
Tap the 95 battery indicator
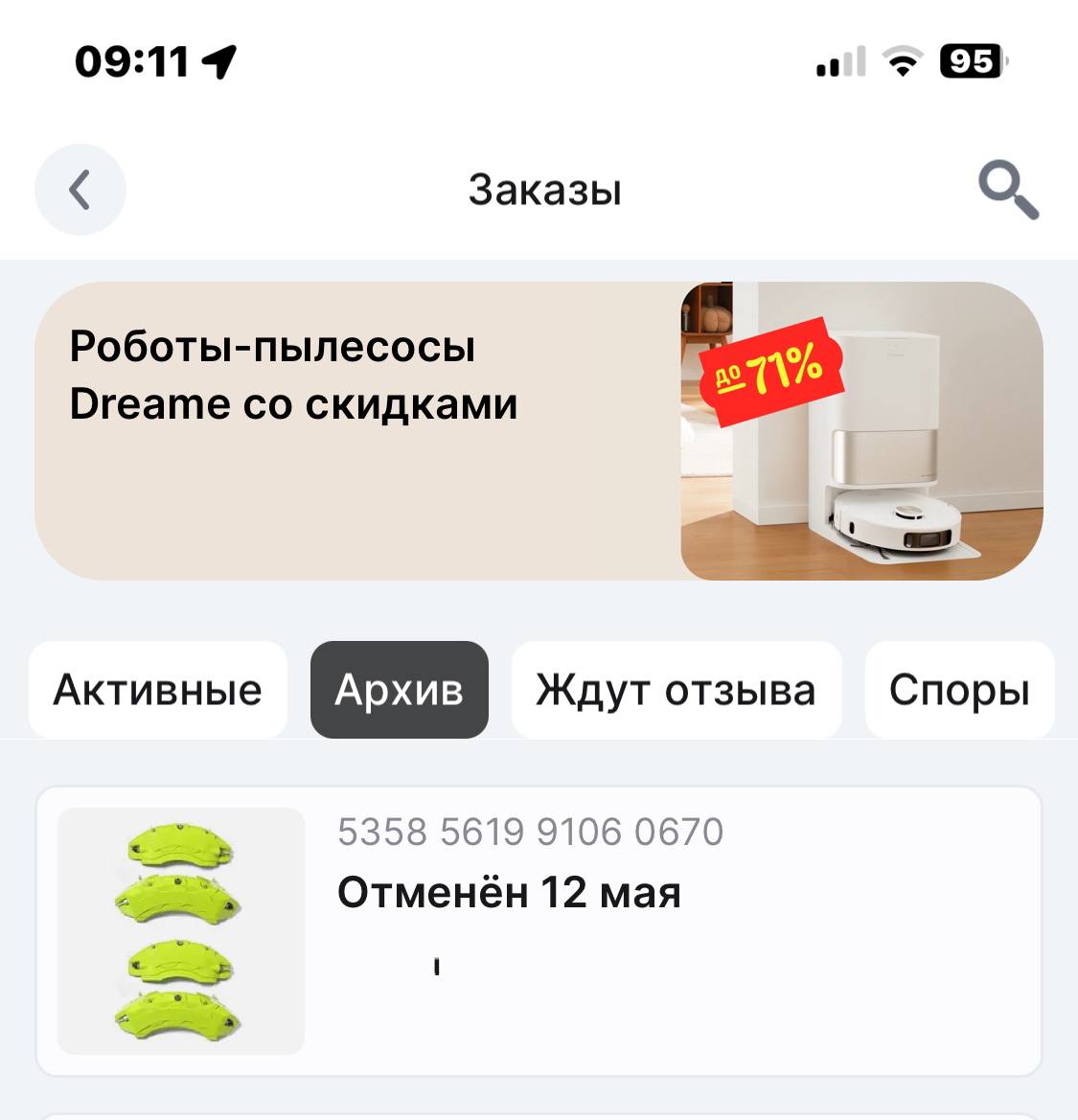tap(972, 61)
